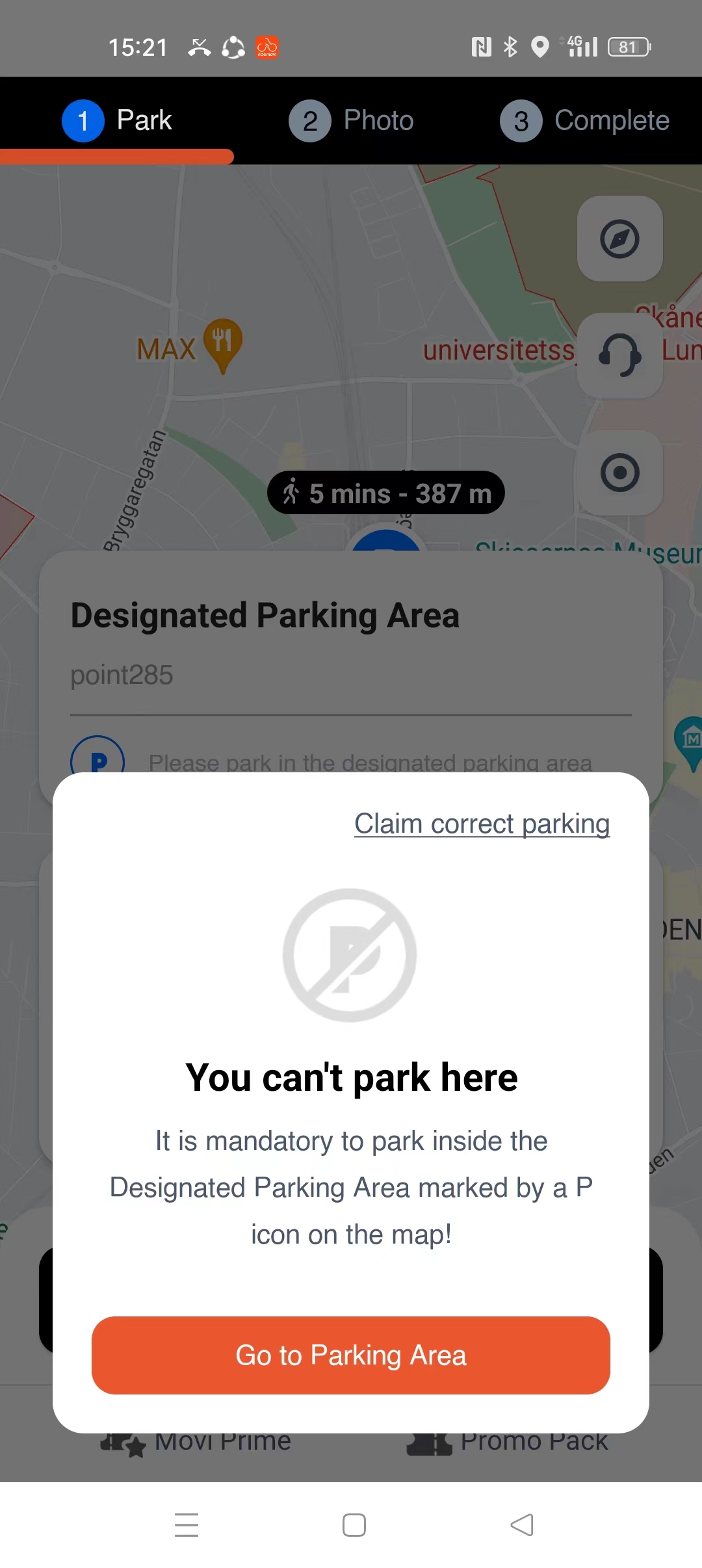The image size is (702, 1568).
Task: Open recent apps from the navigation bar
Action: 187,1525
